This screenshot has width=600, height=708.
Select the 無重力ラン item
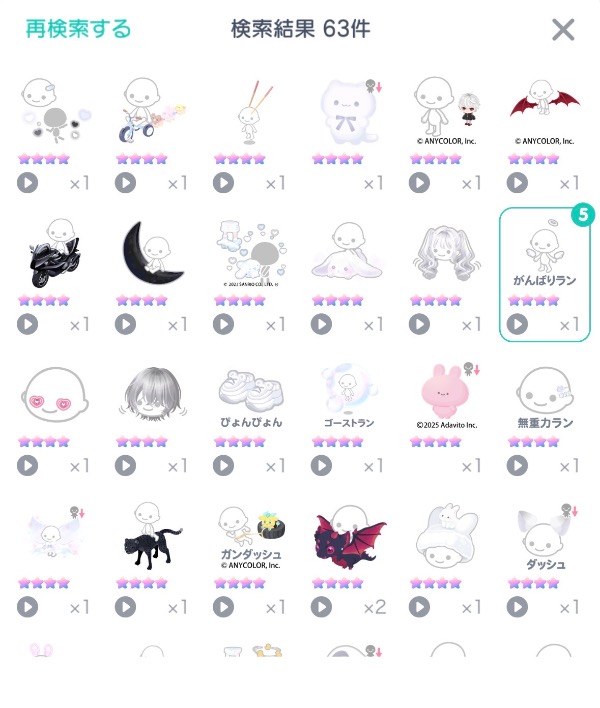tap(544, 398)
